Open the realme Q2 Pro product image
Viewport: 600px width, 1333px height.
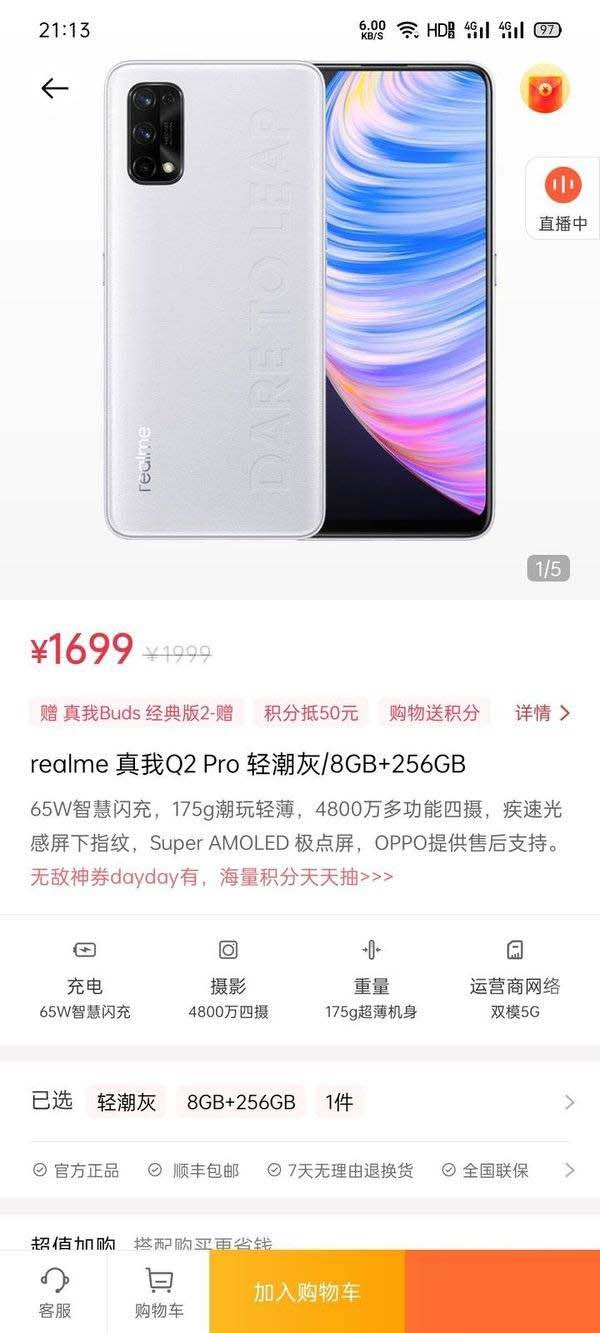pos(298,300)
